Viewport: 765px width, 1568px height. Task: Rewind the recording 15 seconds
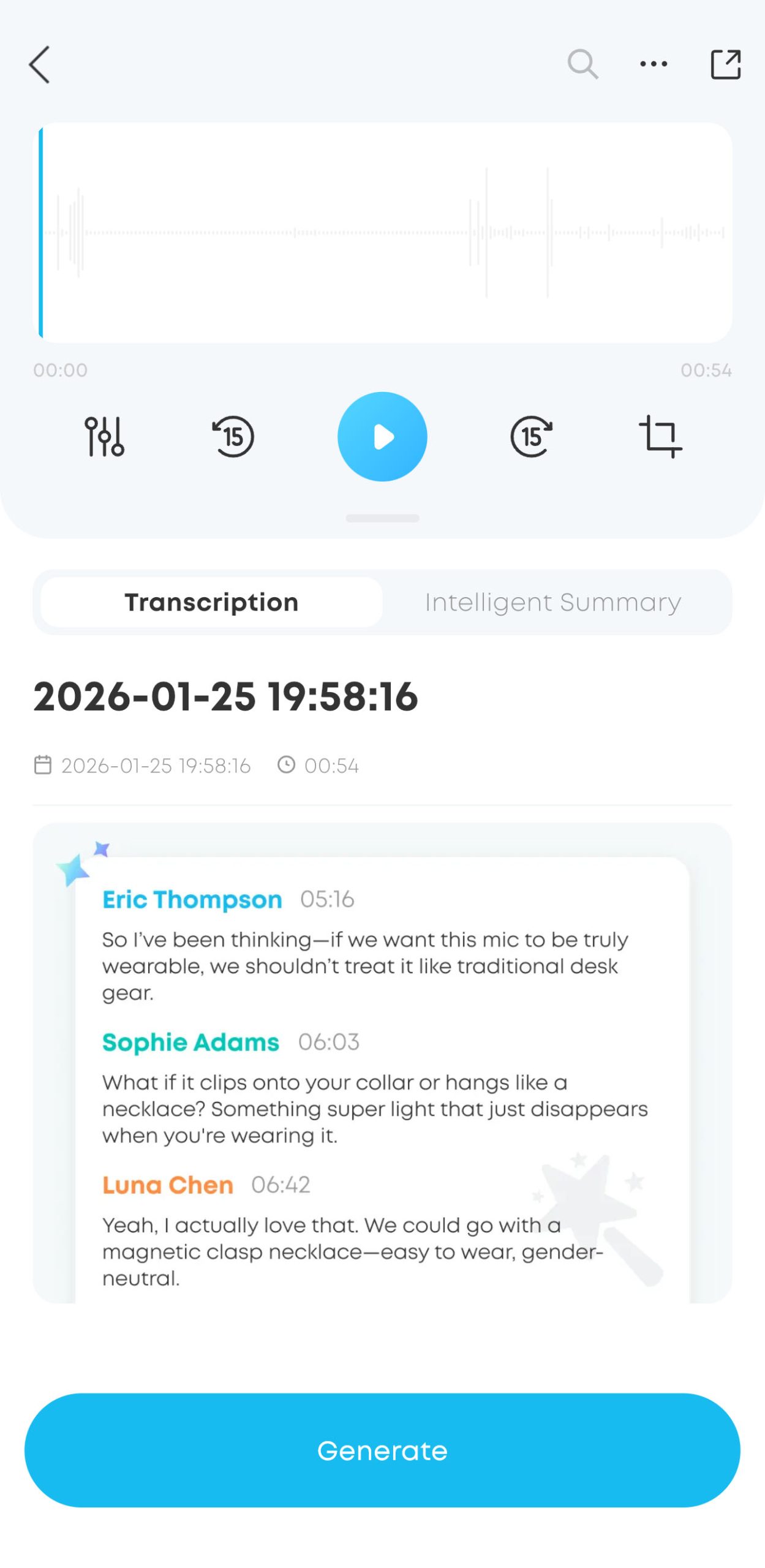233,437
